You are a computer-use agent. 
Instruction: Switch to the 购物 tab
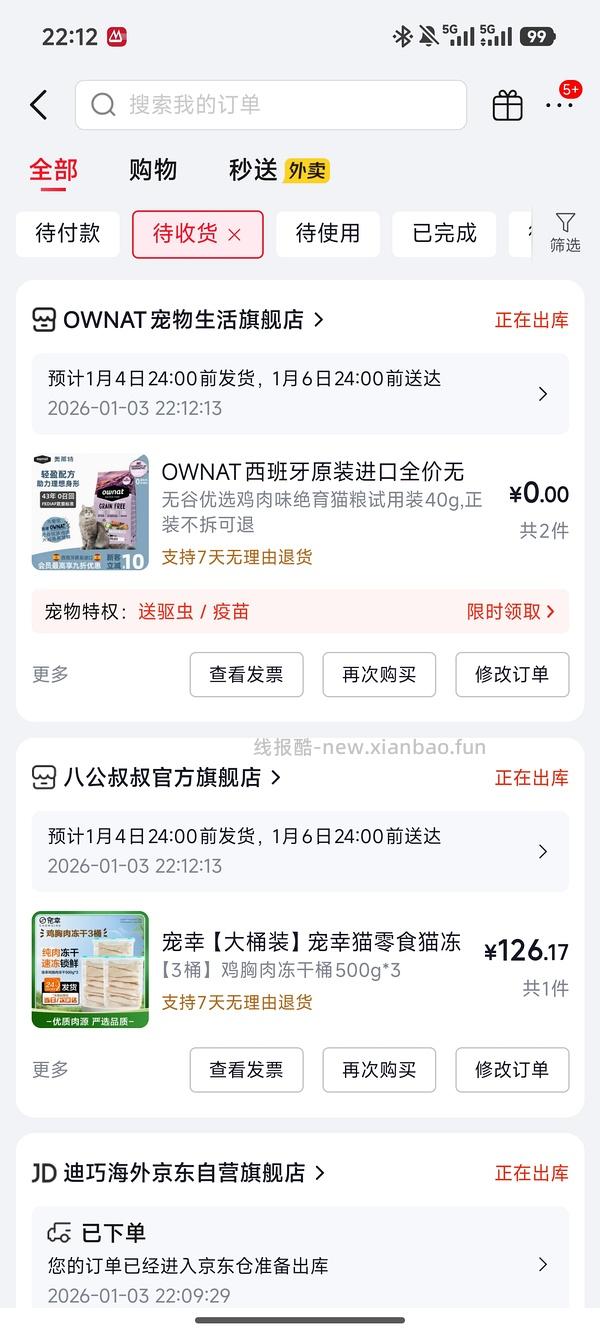[153, 170]
